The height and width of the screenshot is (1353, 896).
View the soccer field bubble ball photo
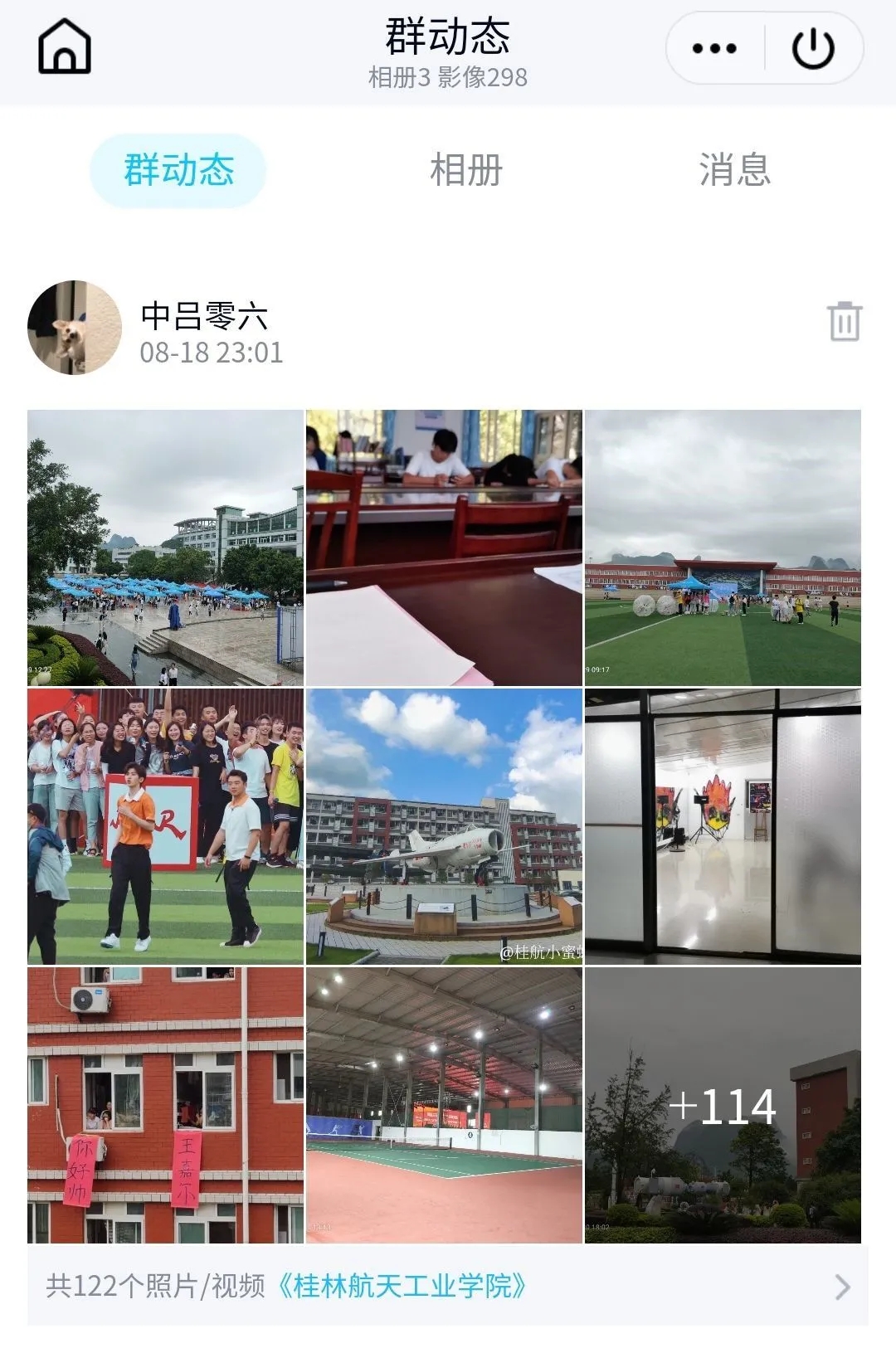(x=723, y=545)
